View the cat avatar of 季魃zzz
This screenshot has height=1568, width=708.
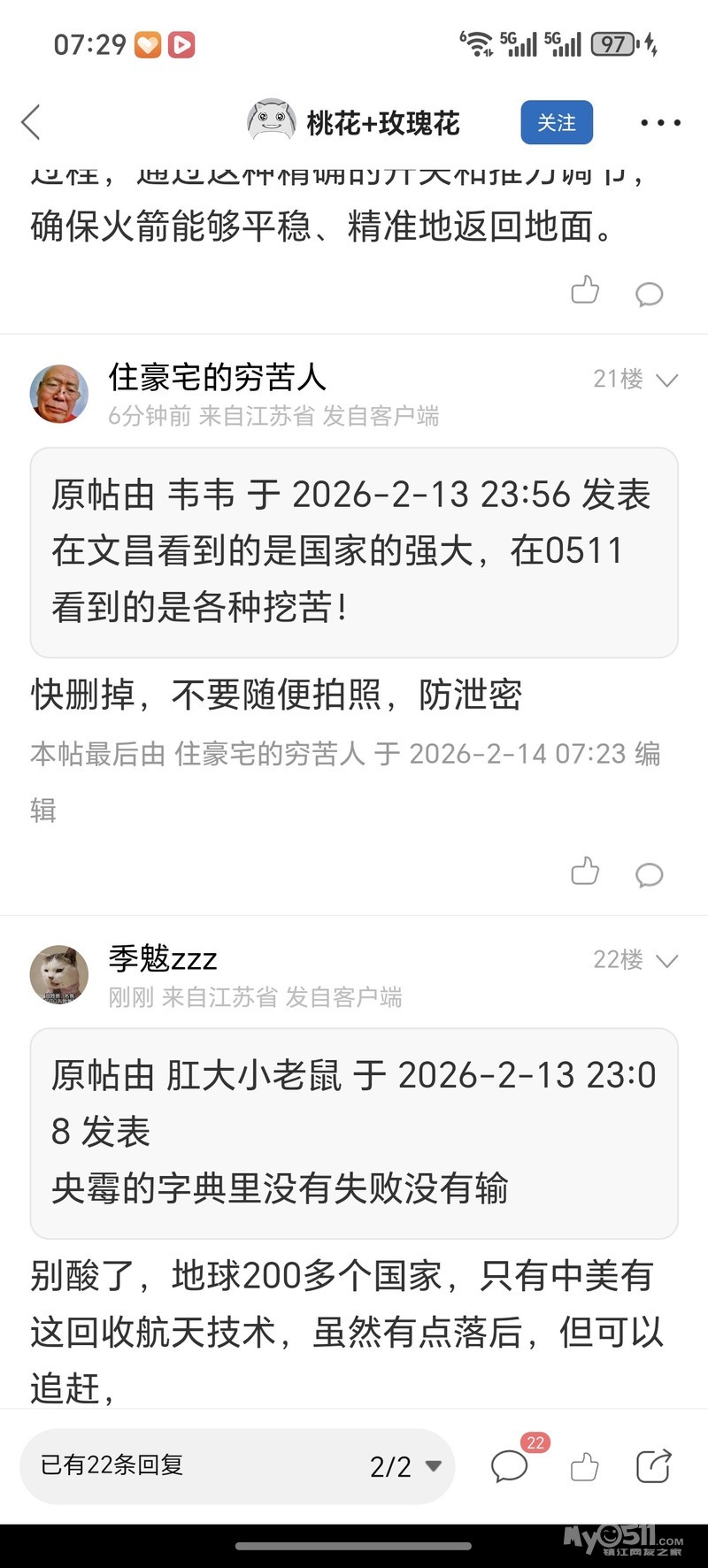(x=59, y=974)
